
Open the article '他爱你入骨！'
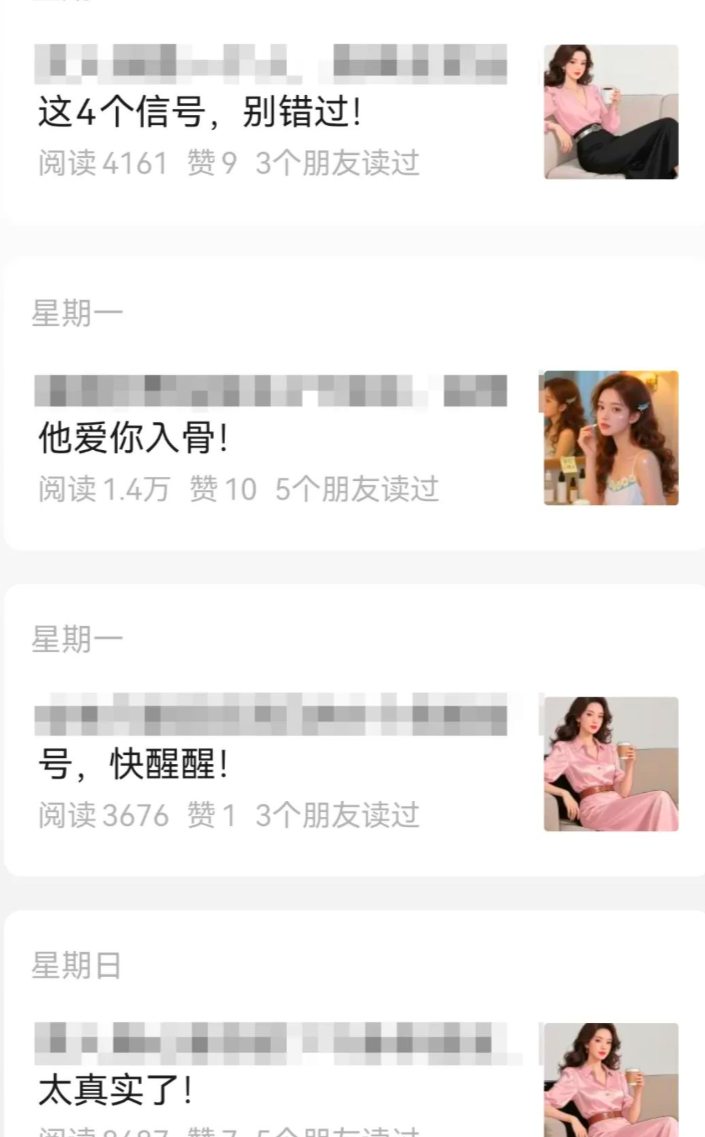[133, 437]
